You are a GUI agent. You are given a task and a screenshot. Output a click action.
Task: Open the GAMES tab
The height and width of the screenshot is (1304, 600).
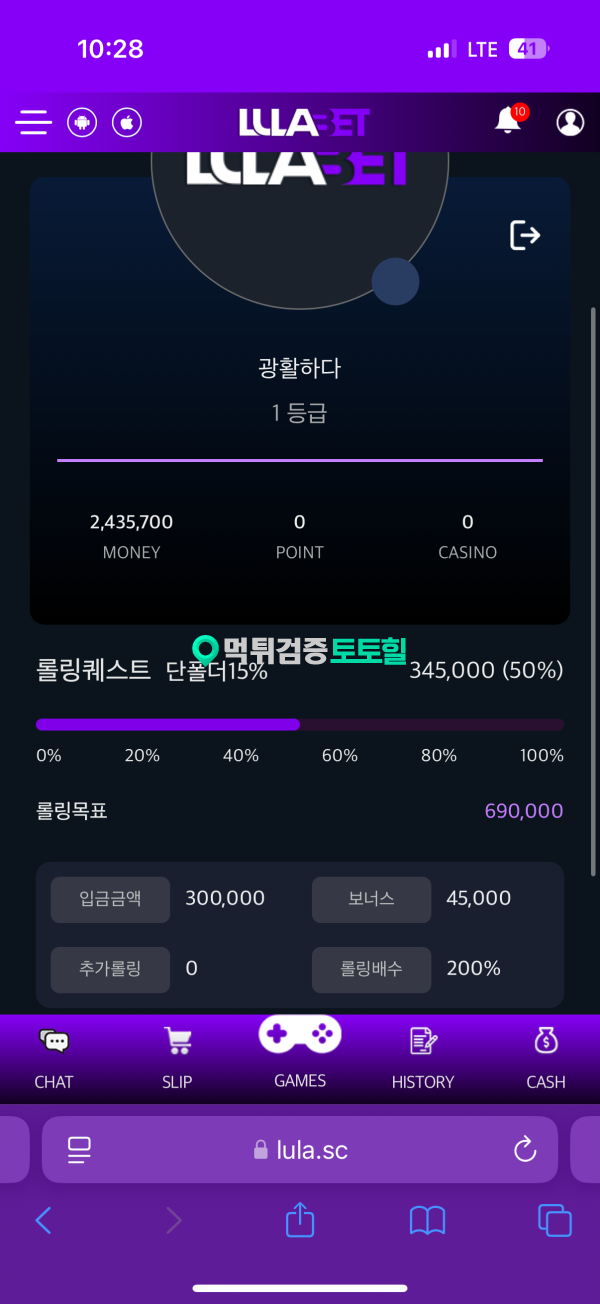pos(300,1053)
